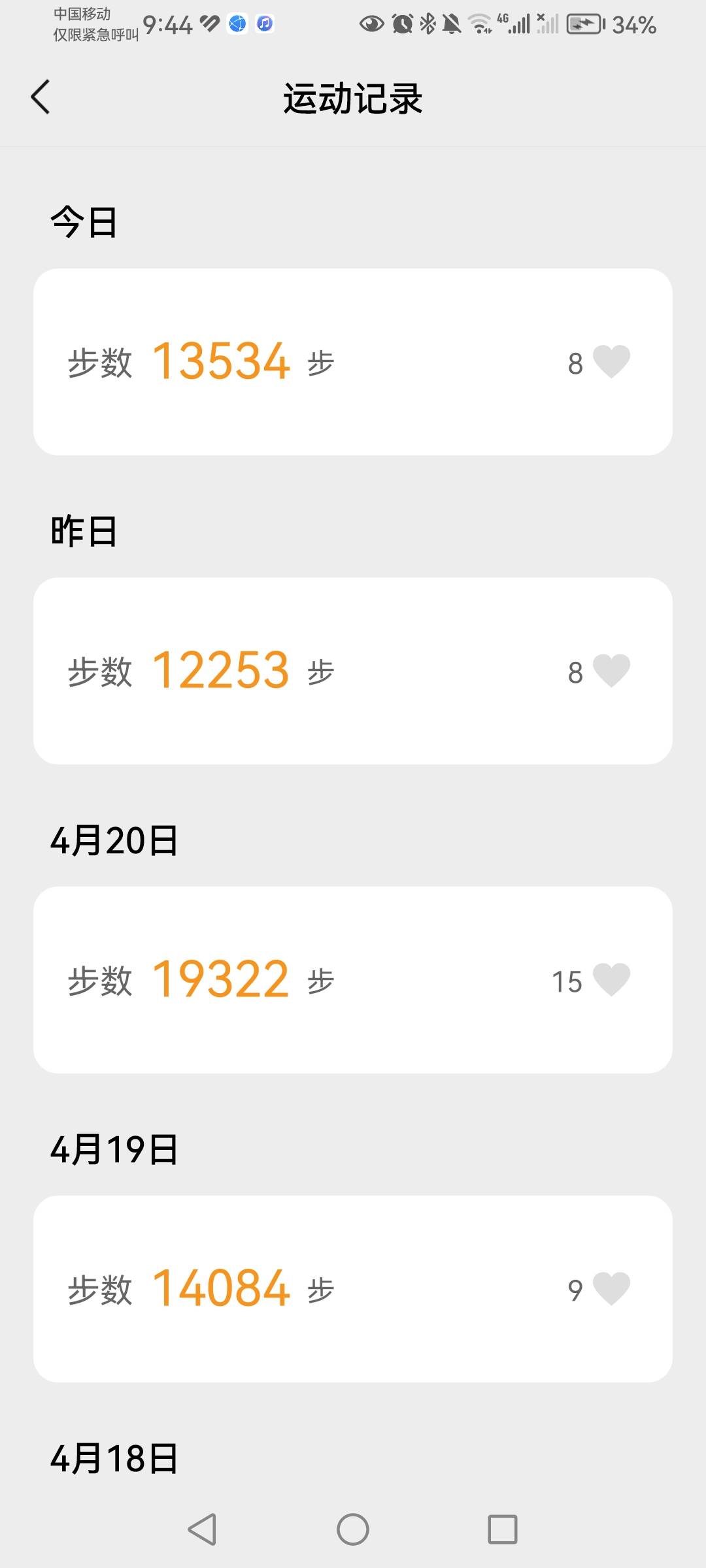Tap the mute notification bell icon

pyautogui.click(x=451, y=24)
